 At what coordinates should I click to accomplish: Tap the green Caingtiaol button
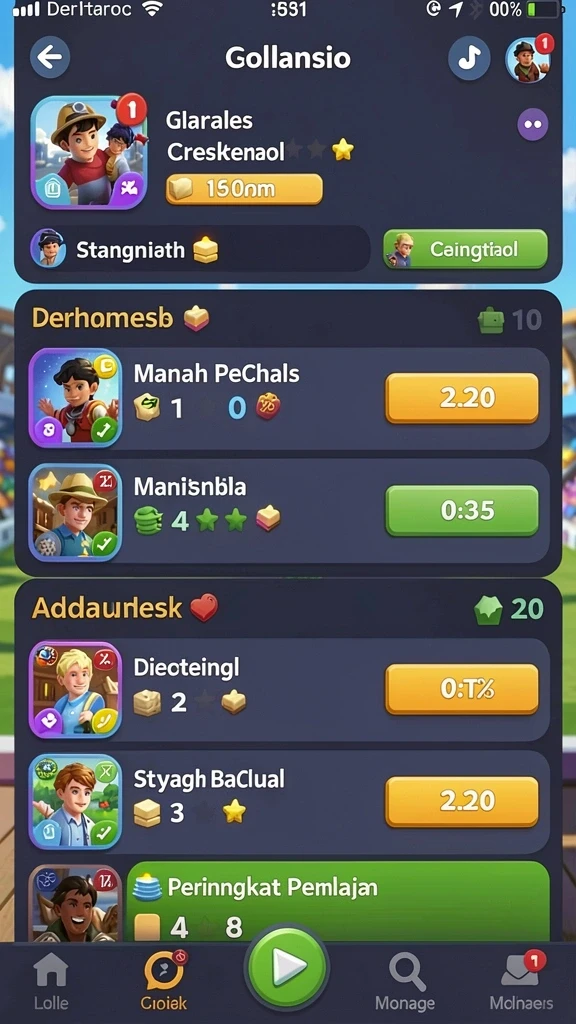[x=465, y=249]
